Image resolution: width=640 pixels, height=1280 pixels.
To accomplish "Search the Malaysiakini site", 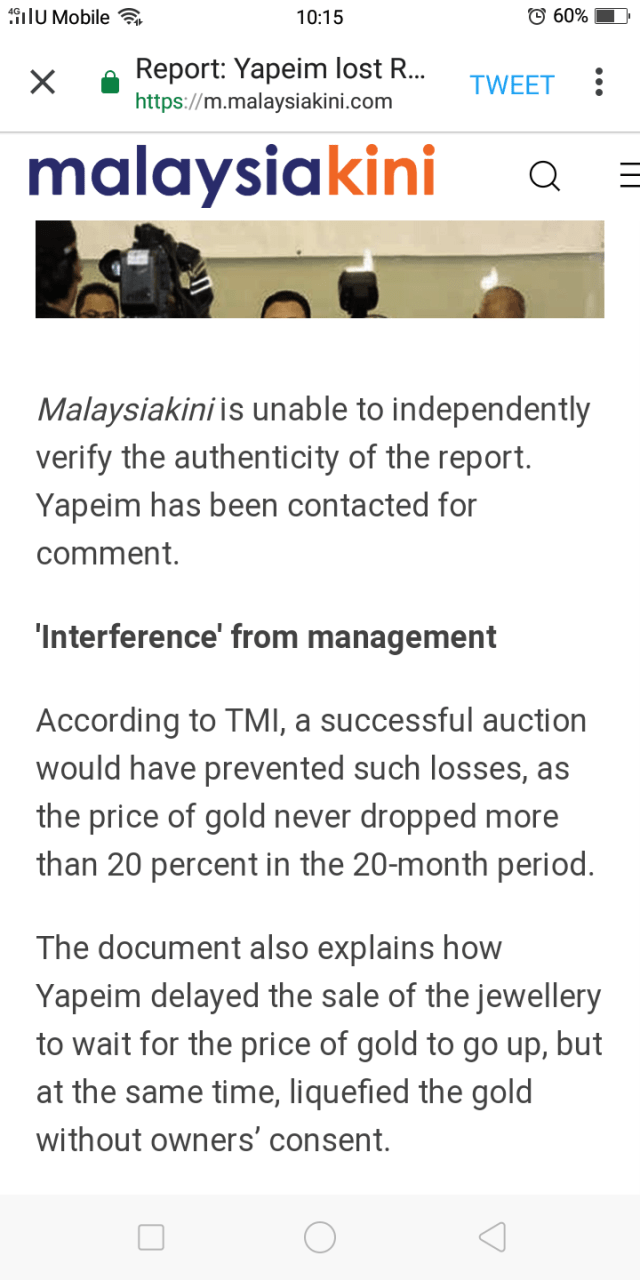I will 544,176.
